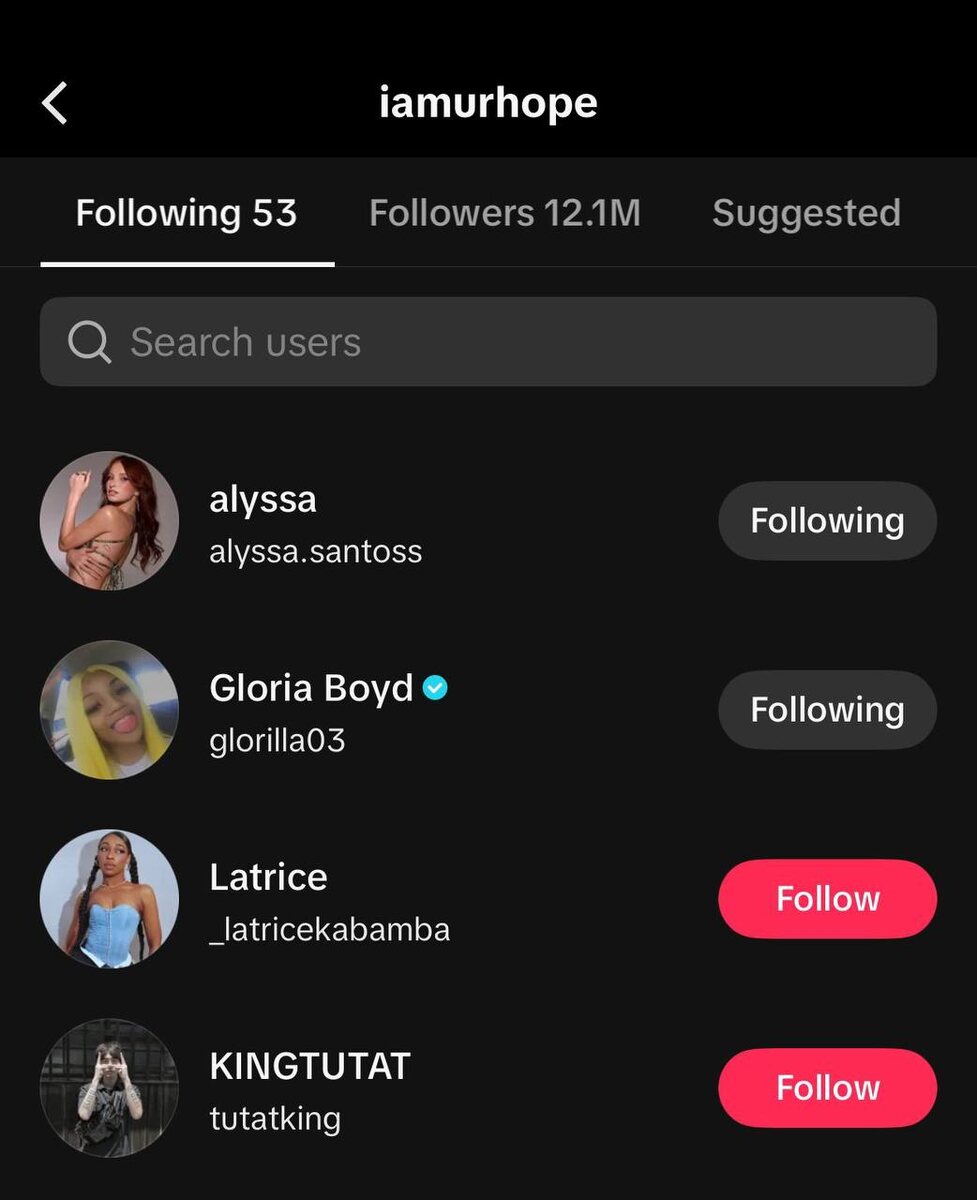This screenshot has width=977, height=1200.
Task: Follow KINGTUTAT
Action: click(827, 1087)
